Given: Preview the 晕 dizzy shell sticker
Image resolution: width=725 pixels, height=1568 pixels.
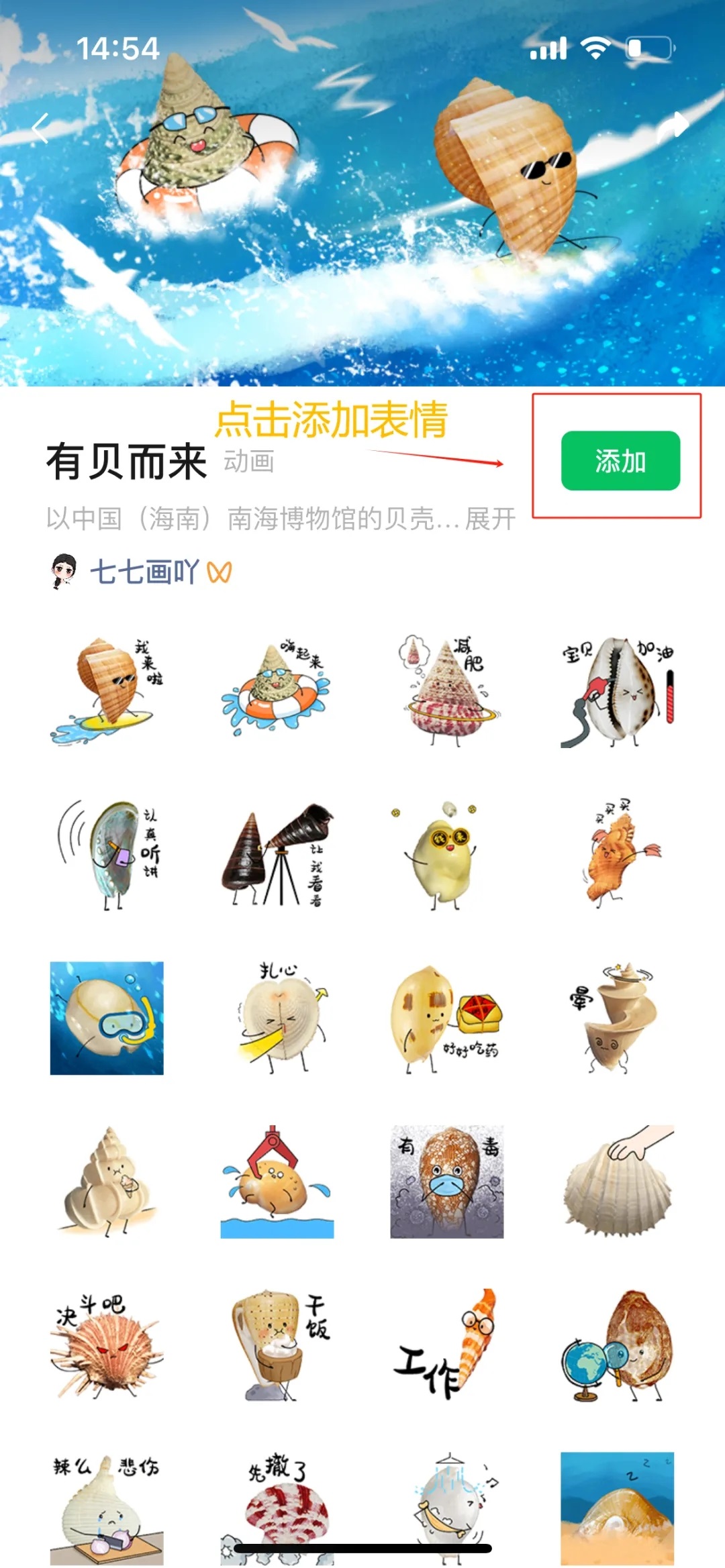Looking at the screenshot, I should coord(617,1018).
